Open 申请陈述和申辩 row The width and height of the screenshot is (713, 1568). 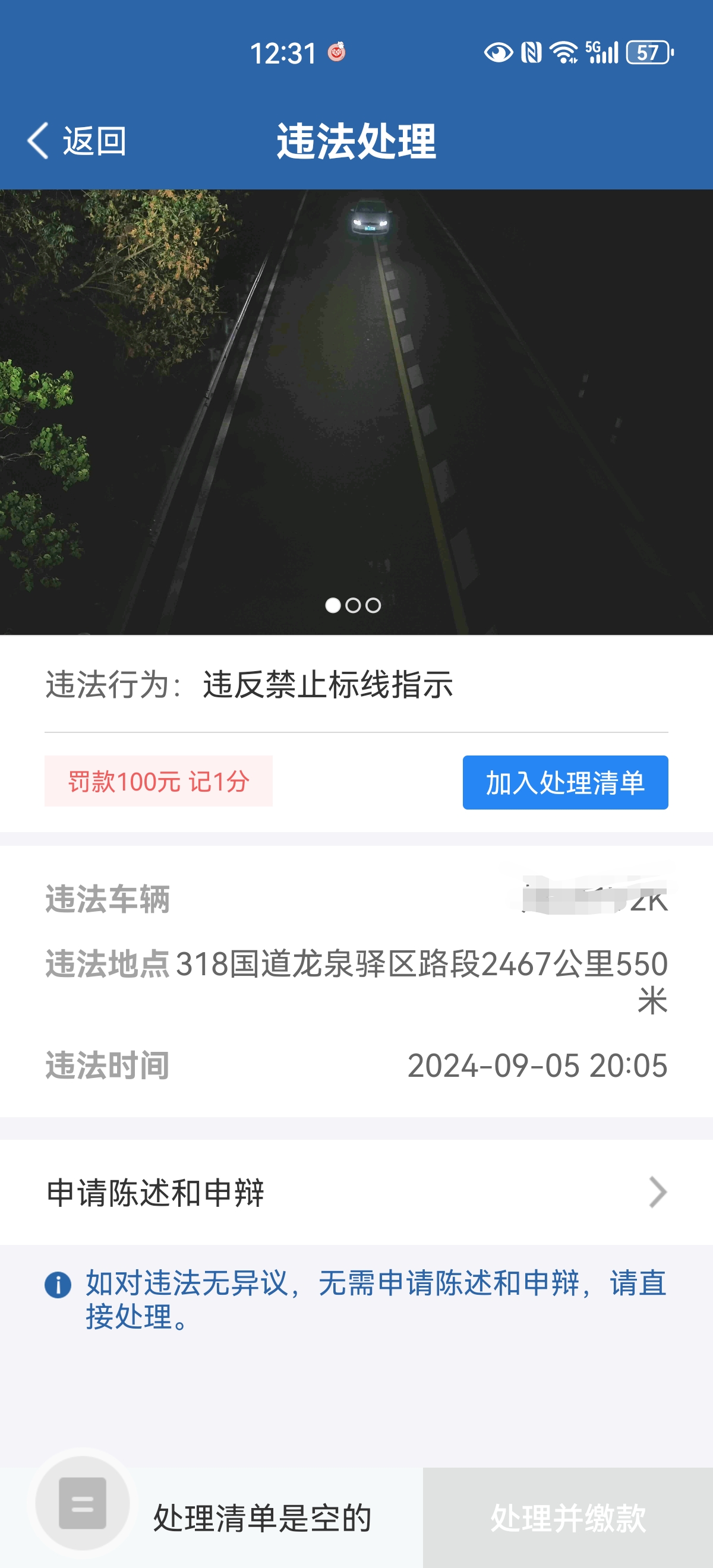coord(356,1192)
